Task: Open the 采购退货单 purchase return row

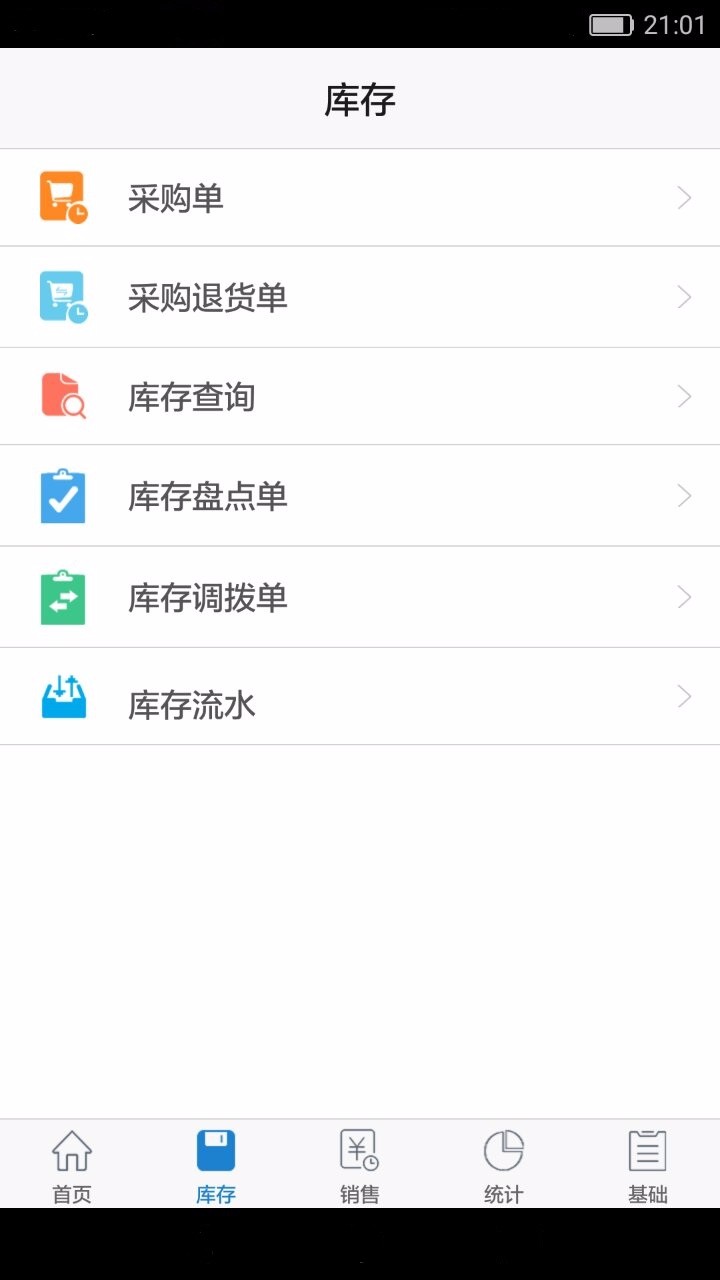Action: (x=360, y=297)
